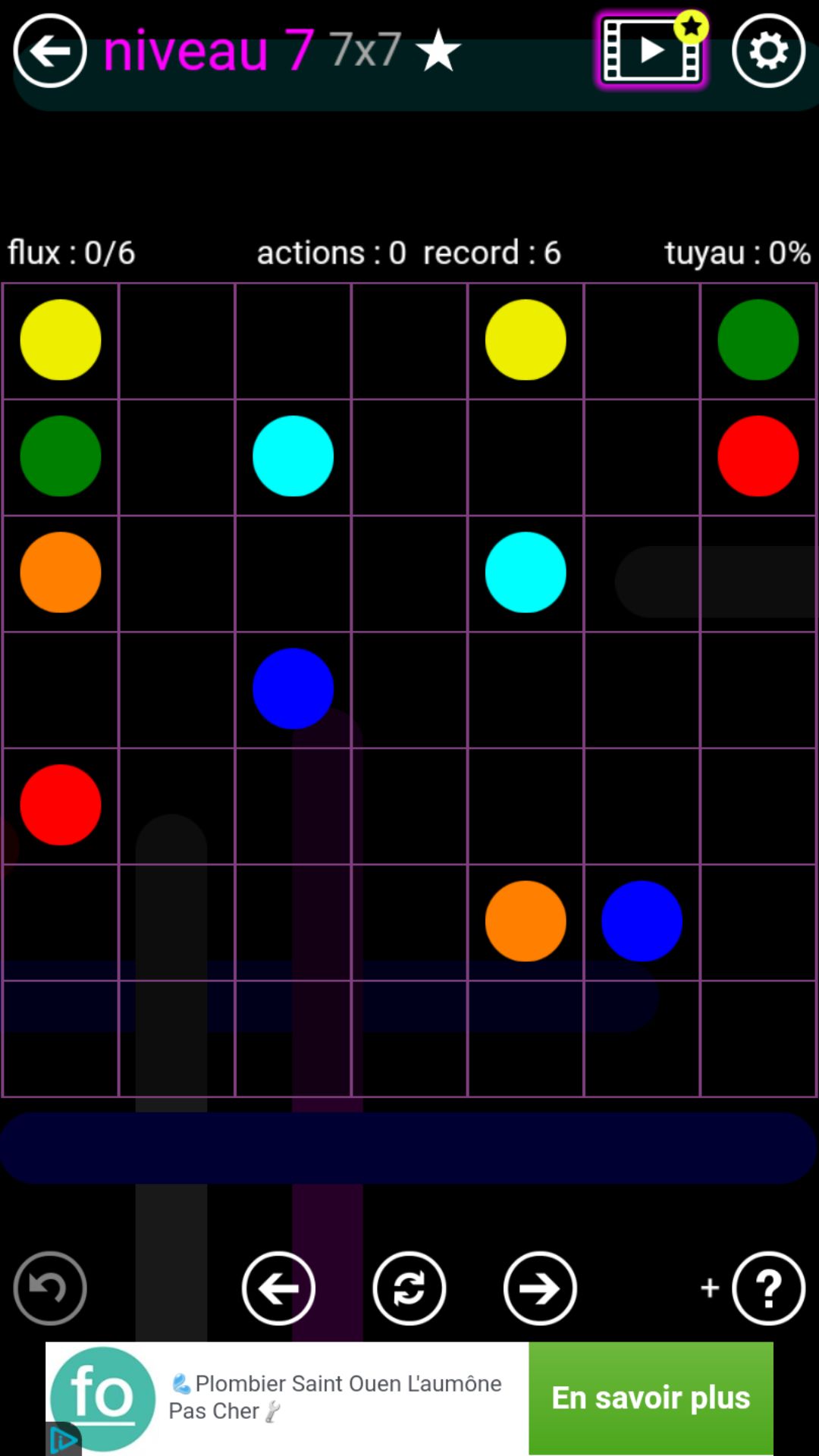Tap "En savoir plus" on the ad
Image resolution: width=819 pixels, height=1456 pixels.
[651, 1398]
